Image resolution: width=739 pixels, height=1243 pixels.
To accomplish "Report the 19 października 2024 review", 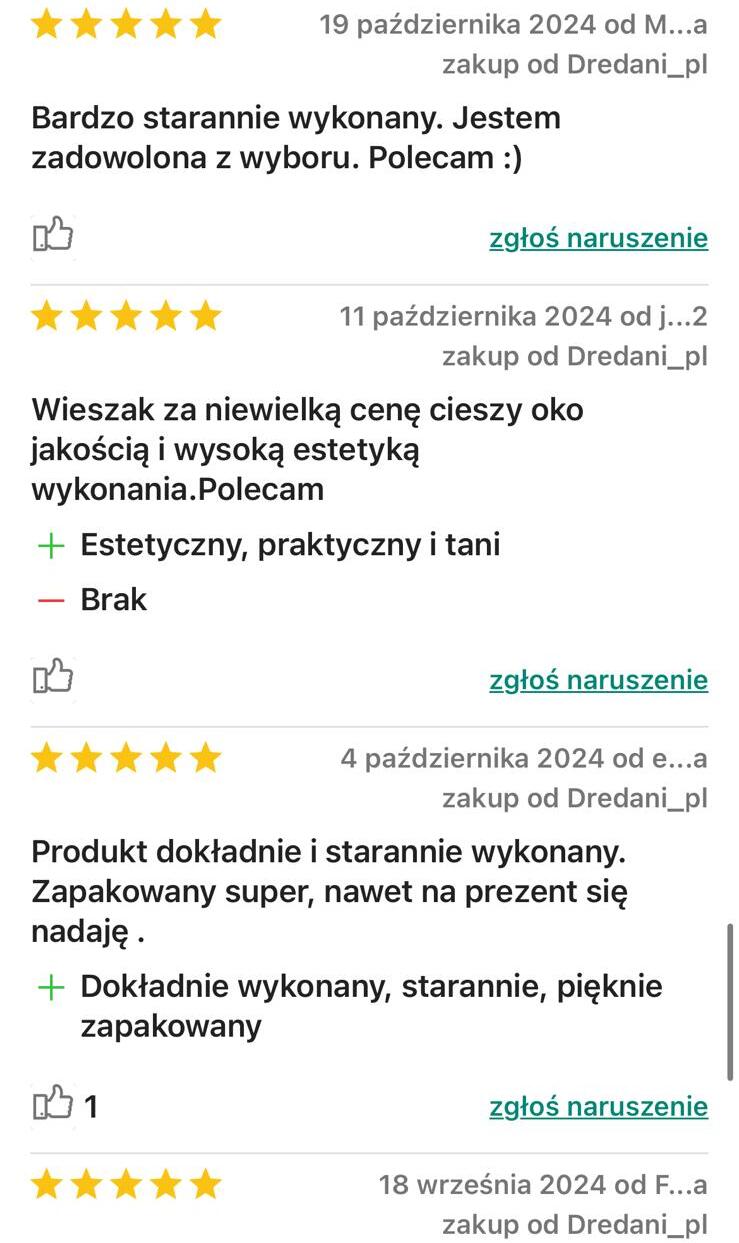I will (598, 238).
